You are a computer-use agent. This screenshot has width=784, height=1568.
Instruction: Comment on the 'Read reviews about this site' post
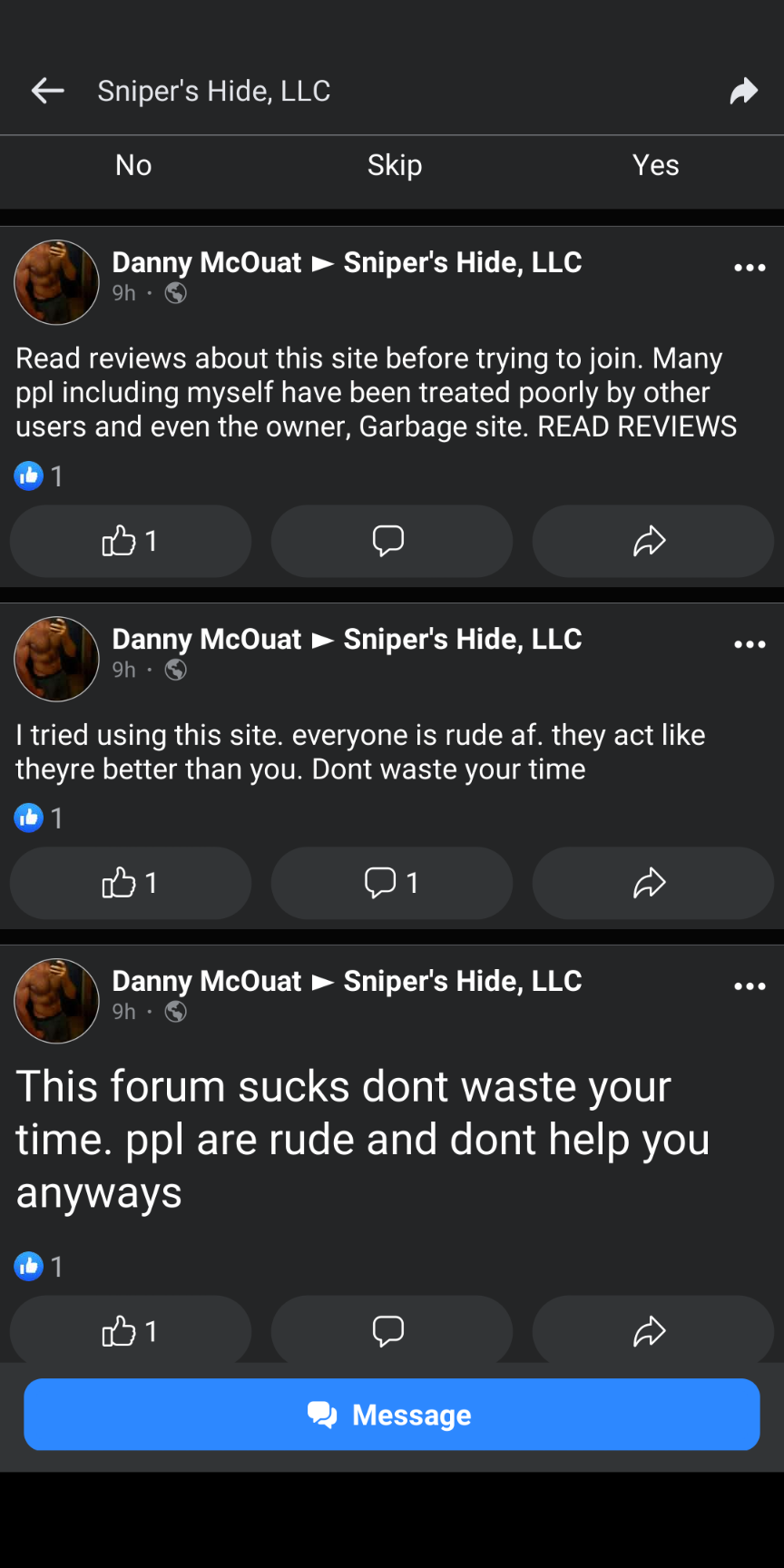pyautogui.click(x=391, y=542)
